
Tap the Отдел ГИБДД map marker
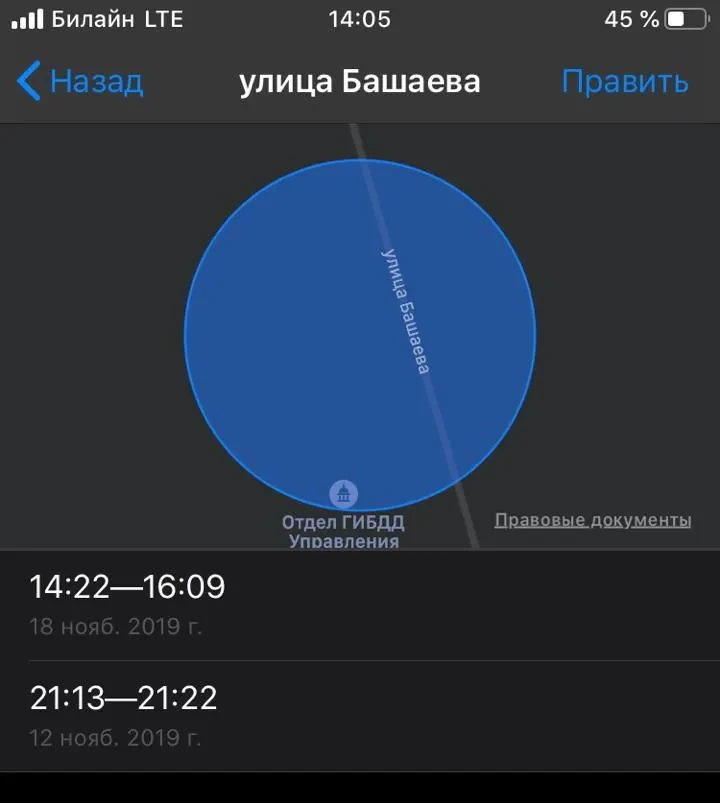click(x=344, y=493)
